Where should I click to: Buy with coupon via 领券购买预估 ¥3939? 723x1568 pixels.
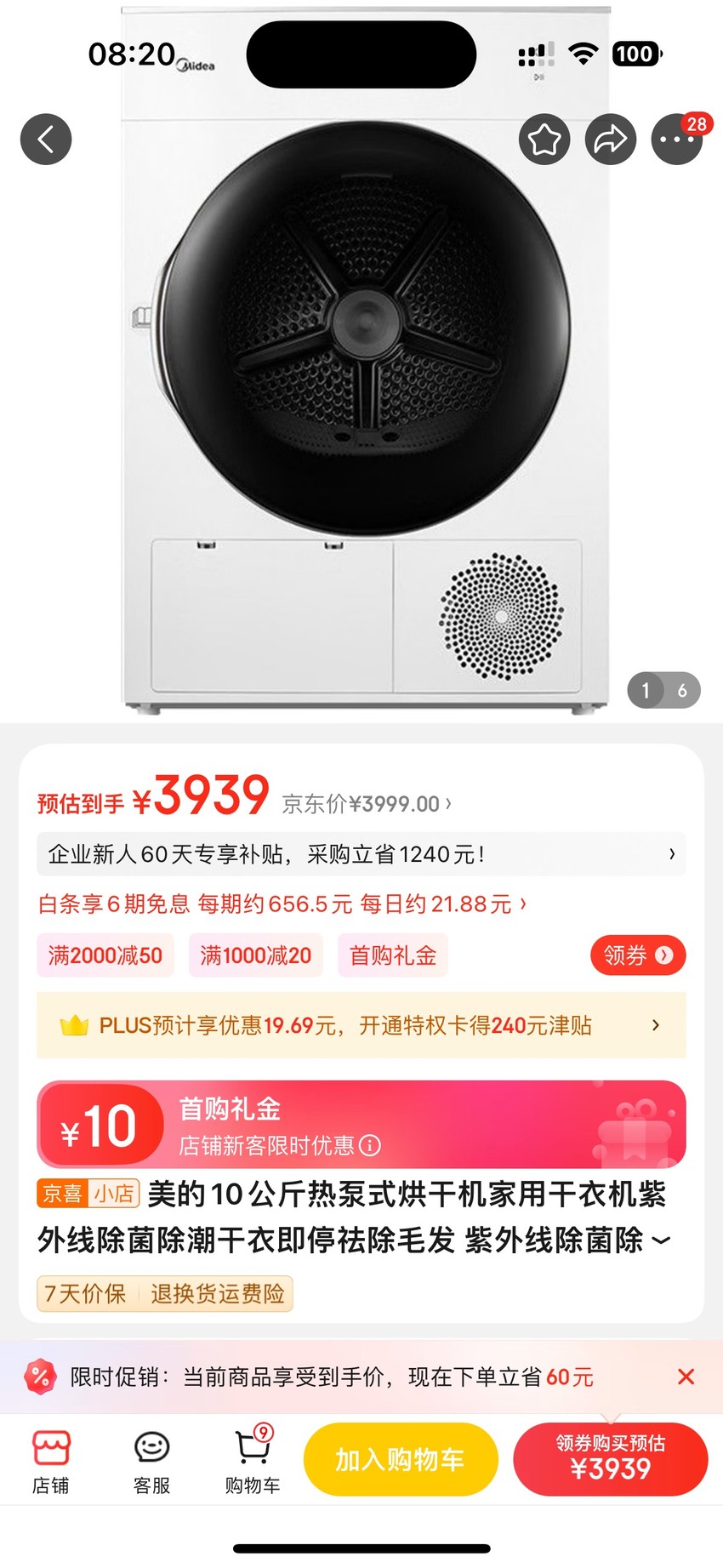[611, 1460]
